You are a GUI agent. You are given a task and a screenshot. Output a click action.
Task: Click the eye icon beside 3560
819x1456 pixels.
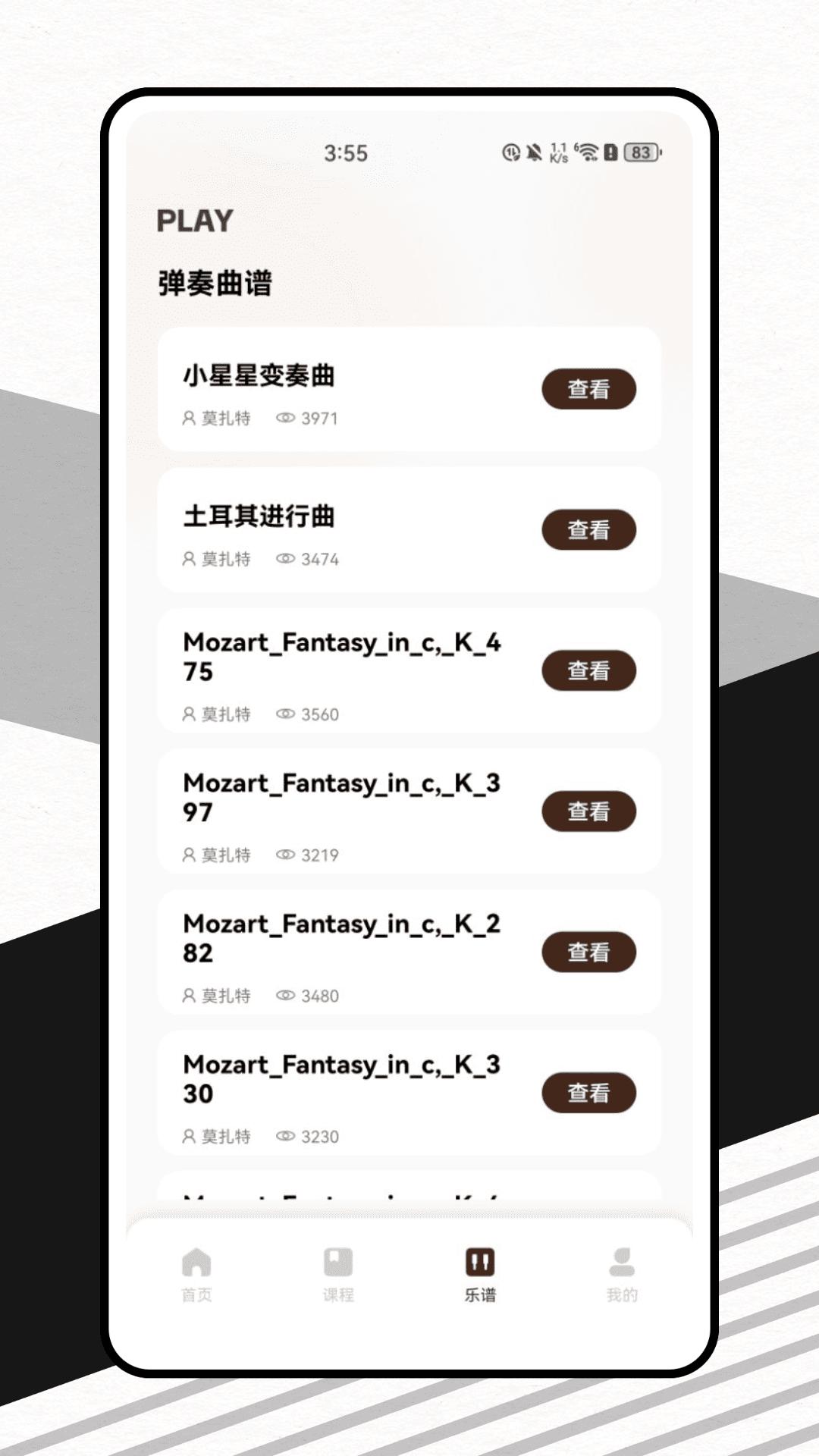[x=286, y=714]
